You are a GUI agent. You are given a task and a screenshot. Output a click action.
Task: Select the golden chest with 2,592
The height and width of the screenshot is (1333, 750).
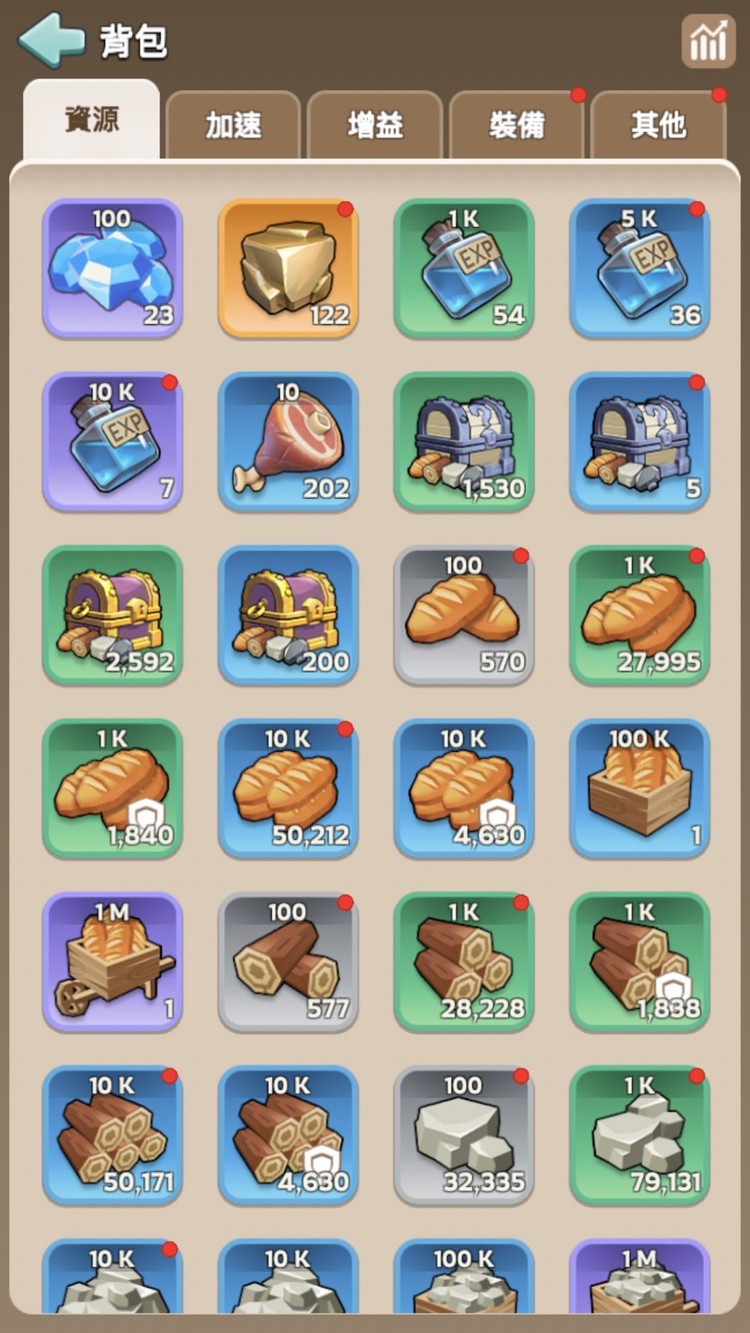112,615
